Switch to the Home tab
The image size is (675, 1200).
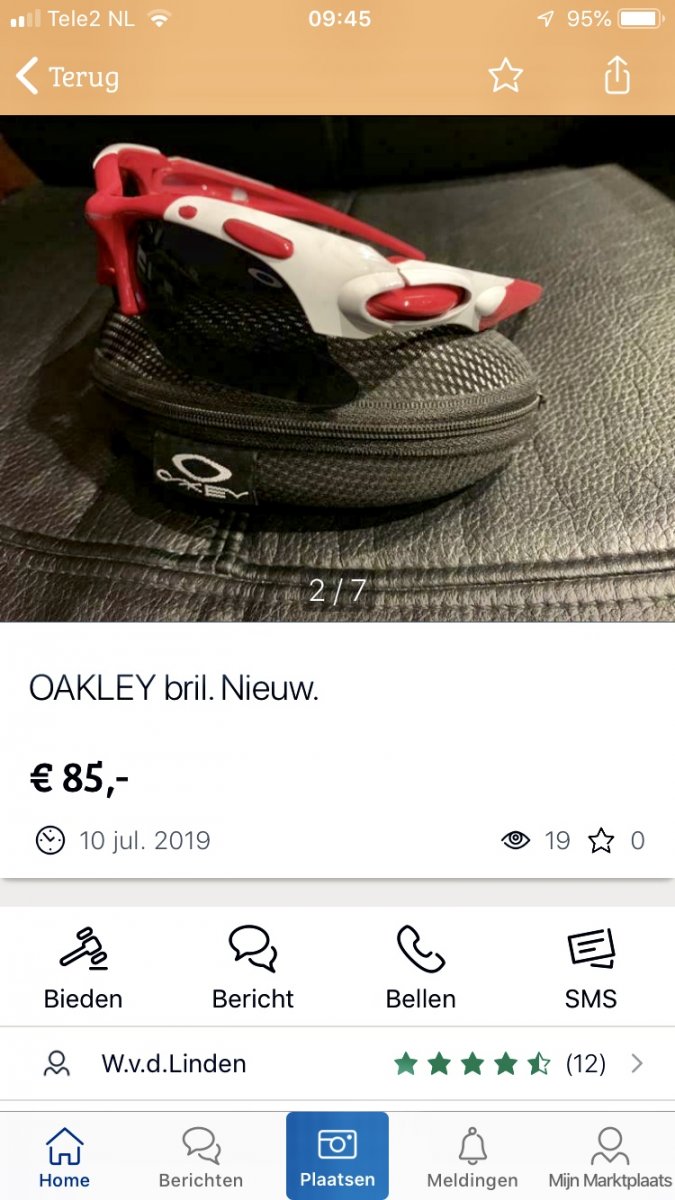click(x=64, y=1157)
